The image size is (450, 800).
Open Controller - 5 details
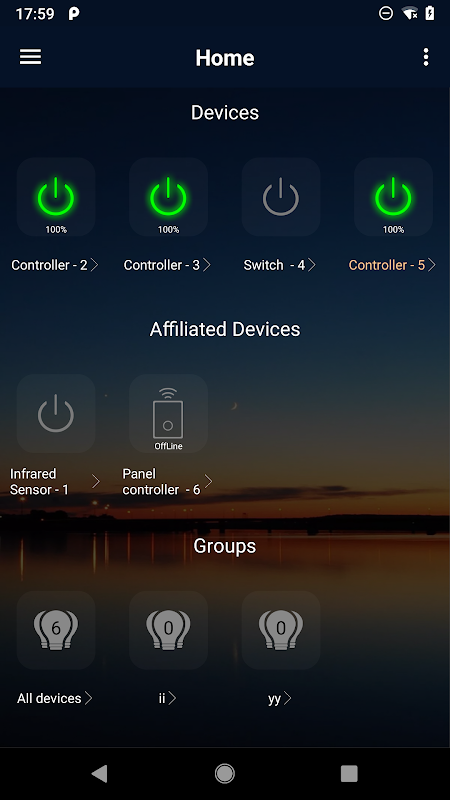tap(392, 265)
